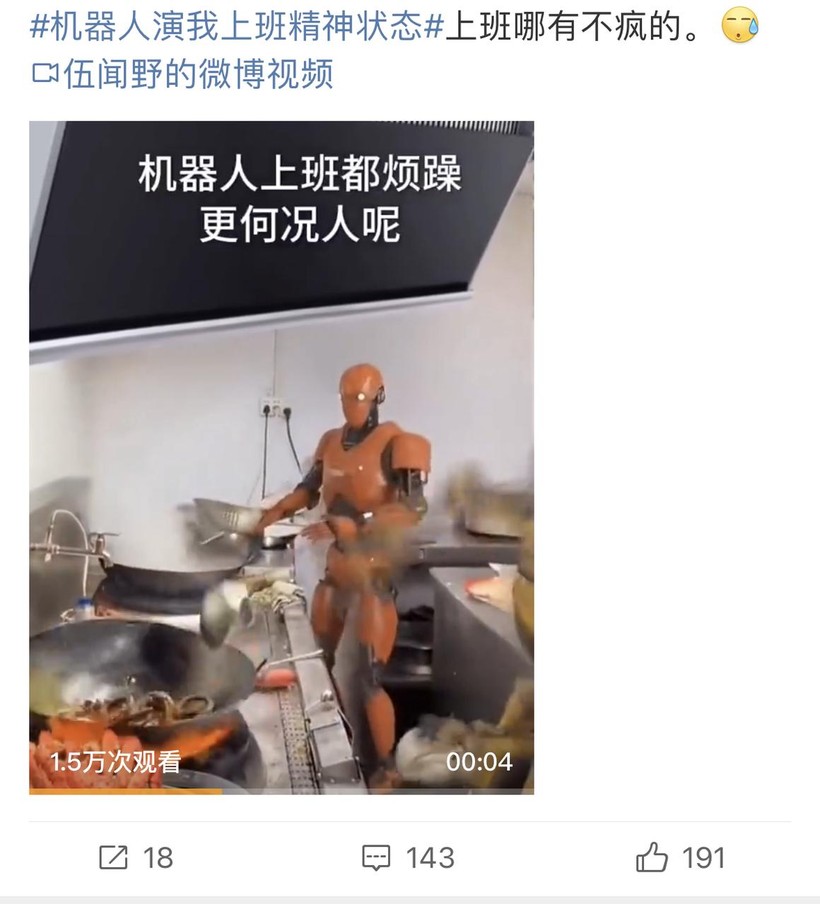
Task: Play the robot cooking video
Action: coord(281,457)
